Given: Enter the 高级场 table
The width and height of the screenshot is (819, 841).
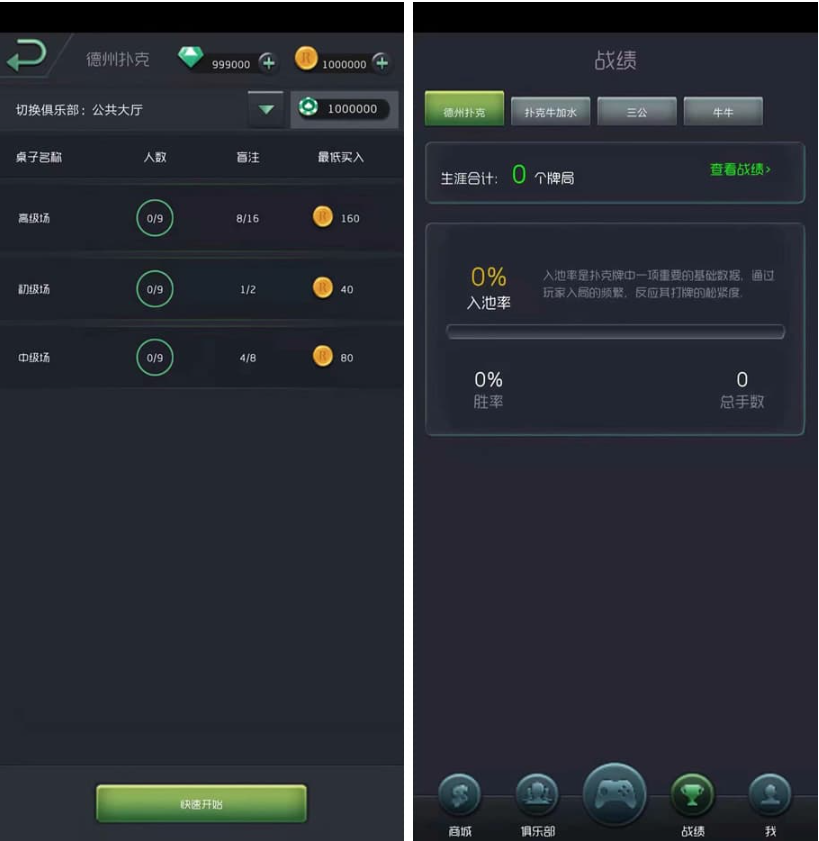Looking at the screenshot, I should (x=200, y=218).
